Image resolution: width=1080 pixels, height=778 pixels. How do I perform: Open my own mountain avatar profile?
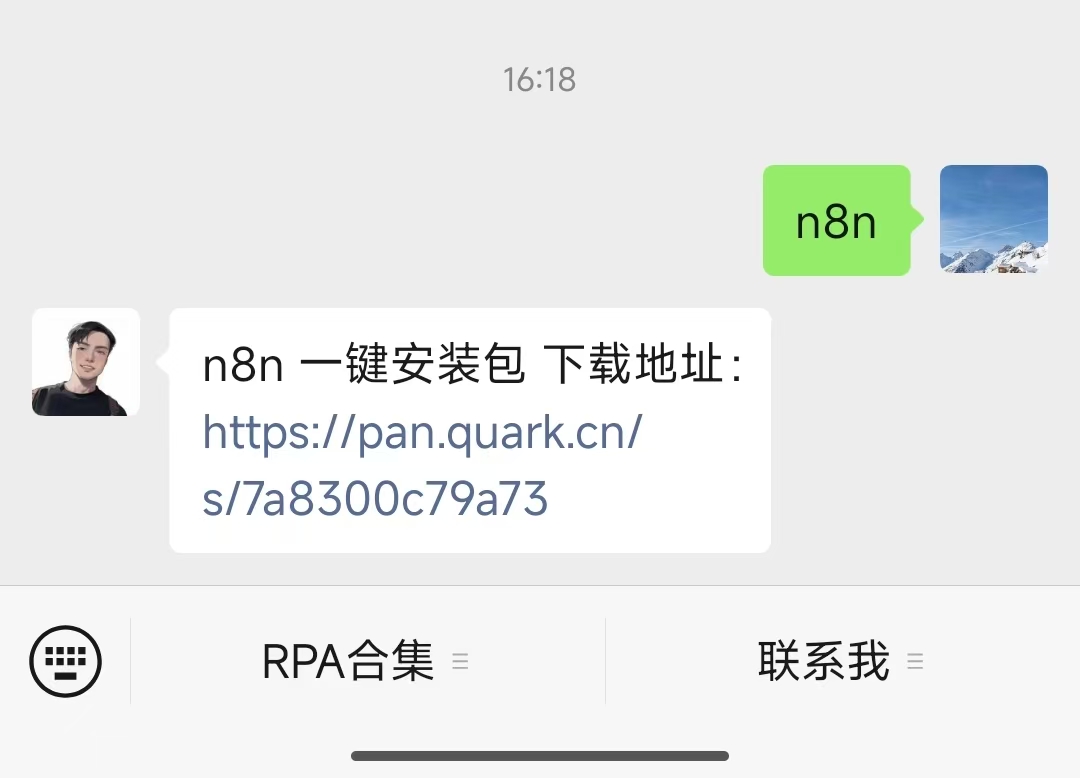(x=993, y=220)
